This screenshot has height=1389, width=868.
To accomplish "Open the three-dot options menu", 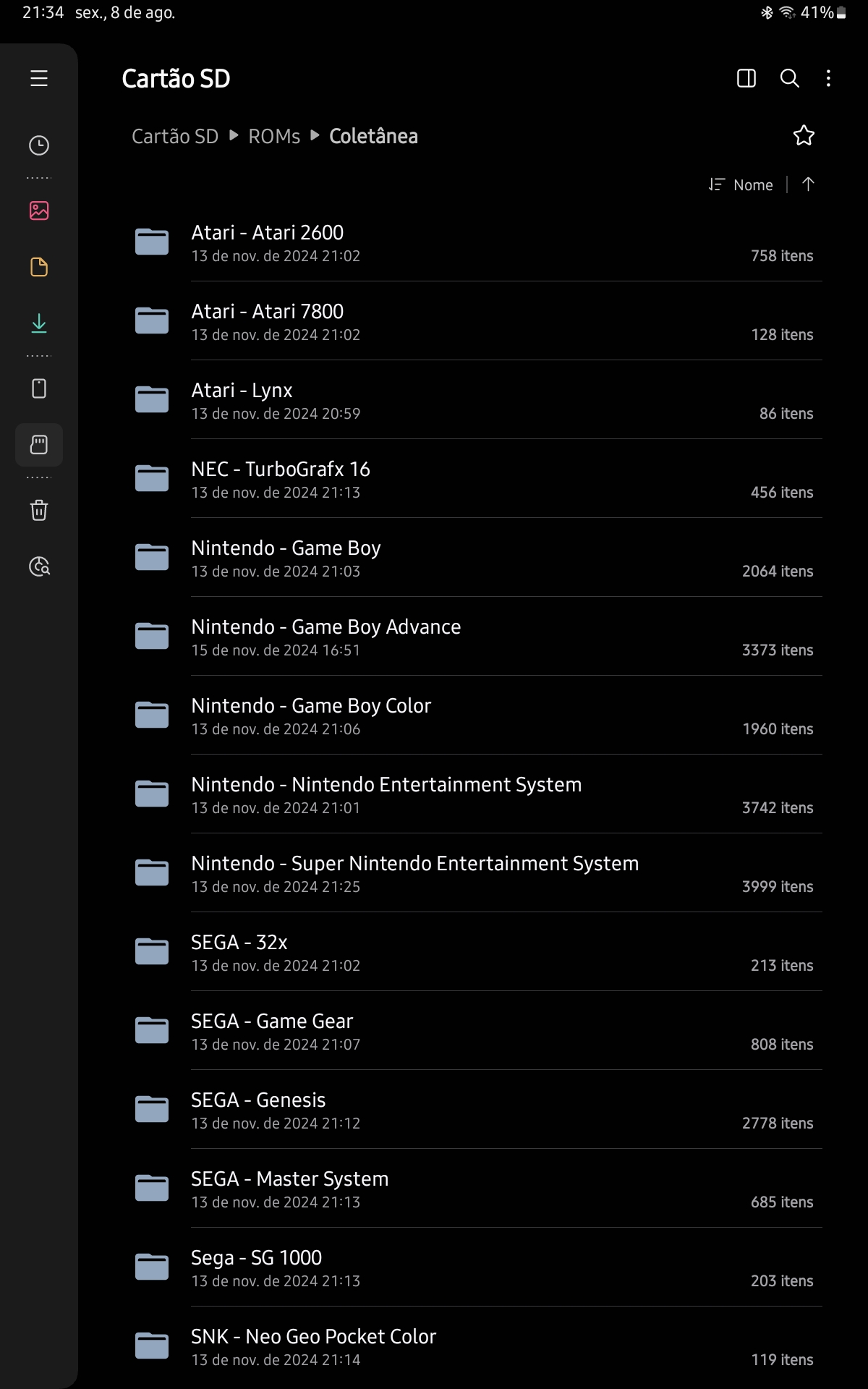I will [828, 79].
